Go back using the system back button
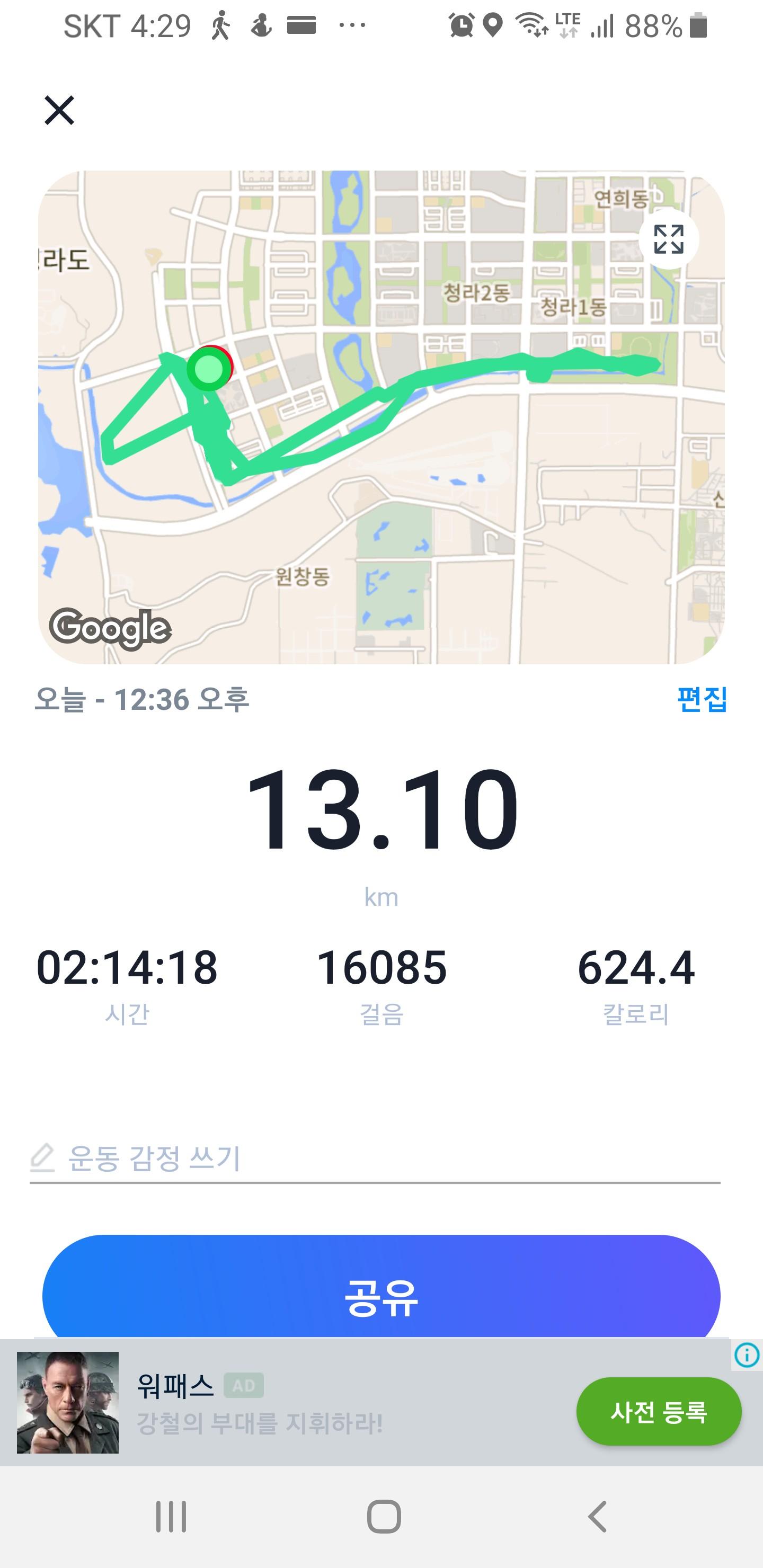The width and height of the screenshot is (763, 1568). pos(597,1516)
